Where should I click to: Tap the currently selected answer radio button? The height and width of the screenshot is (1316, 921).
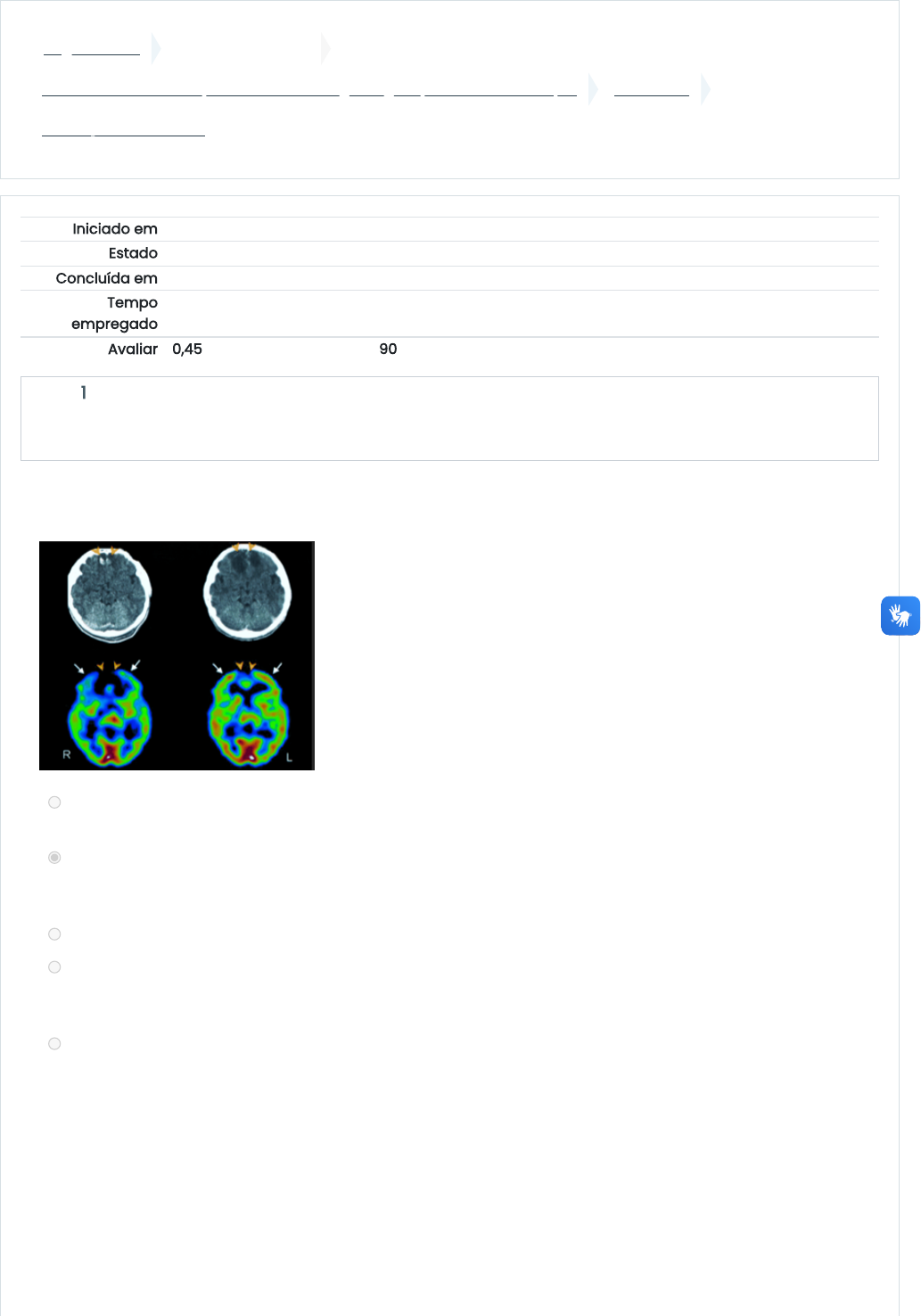pyautogui.click(x=54, y=858)
